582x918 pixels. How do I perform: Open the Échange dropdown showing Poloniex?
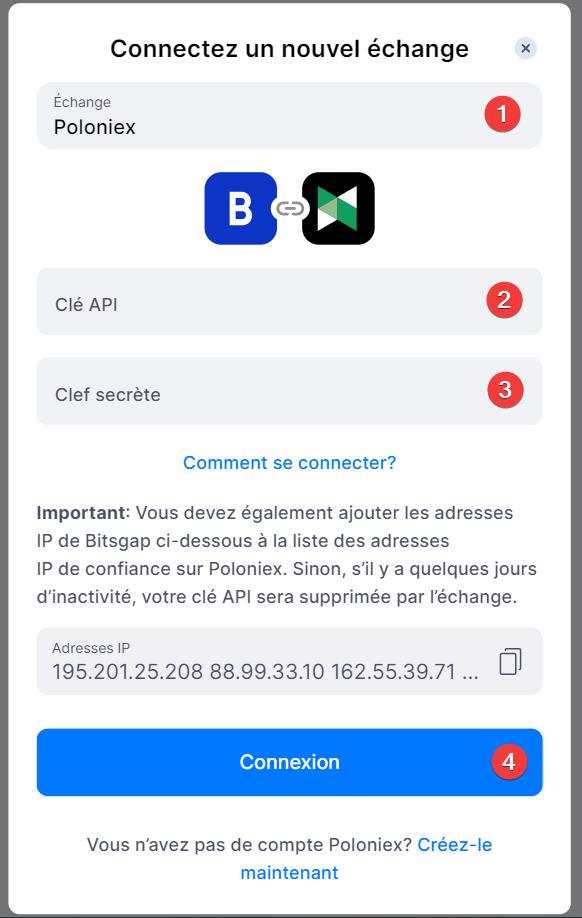pos(289,115)
